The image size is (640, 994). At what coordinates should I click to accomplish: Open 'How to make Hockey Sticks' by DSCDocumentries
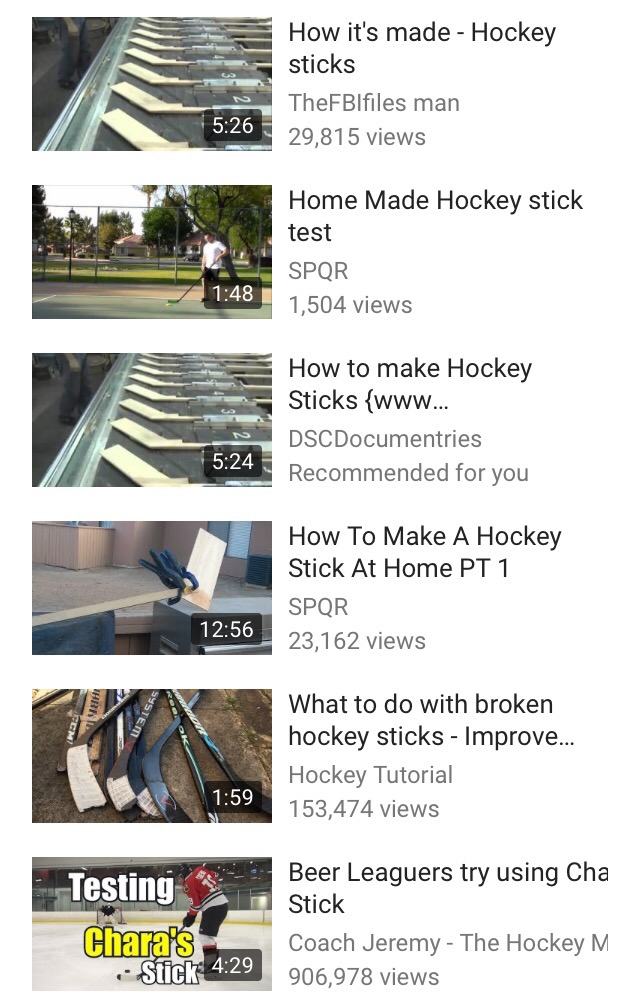tap(152, 420)
